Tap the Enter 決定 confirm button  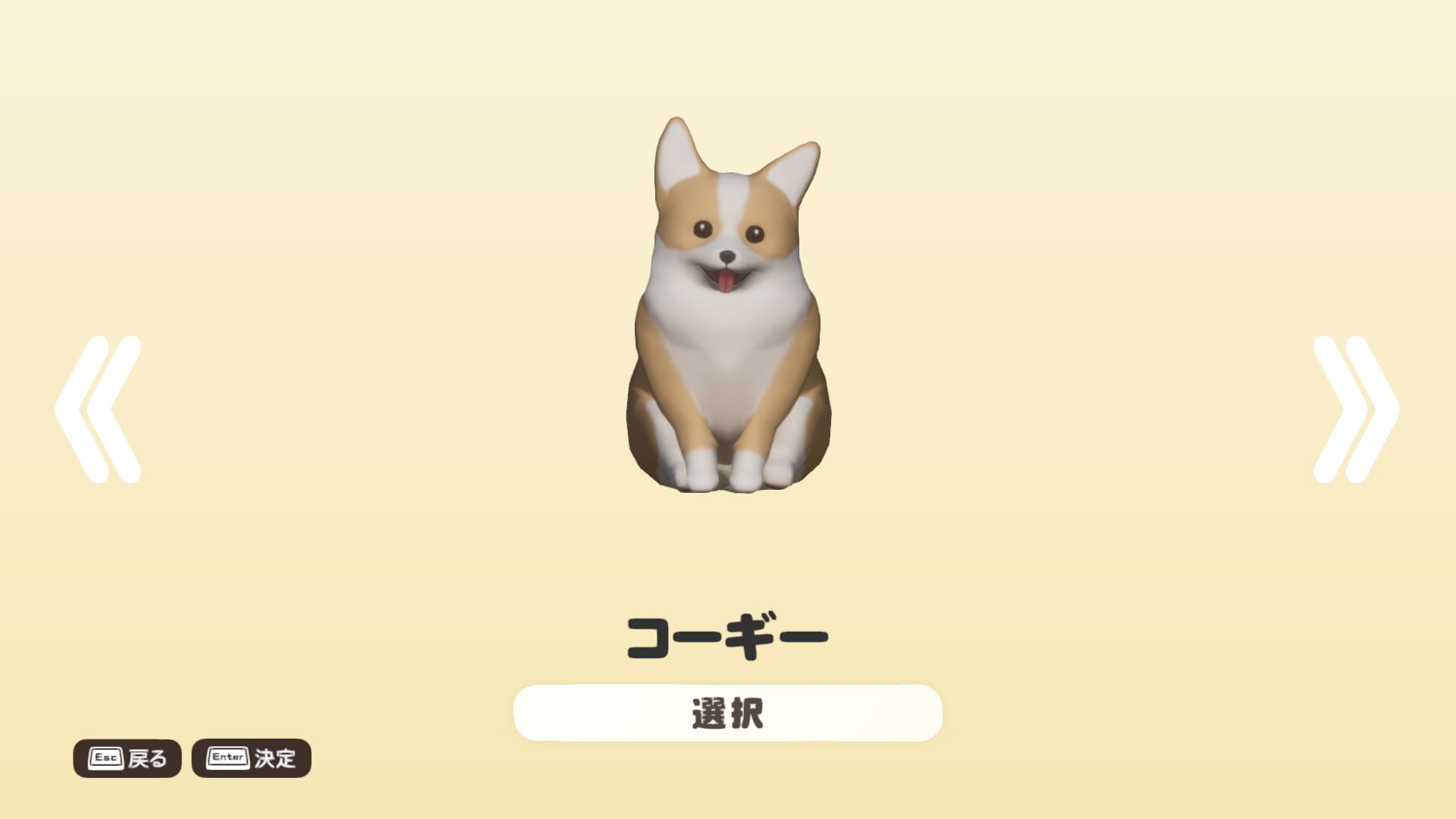251,758
